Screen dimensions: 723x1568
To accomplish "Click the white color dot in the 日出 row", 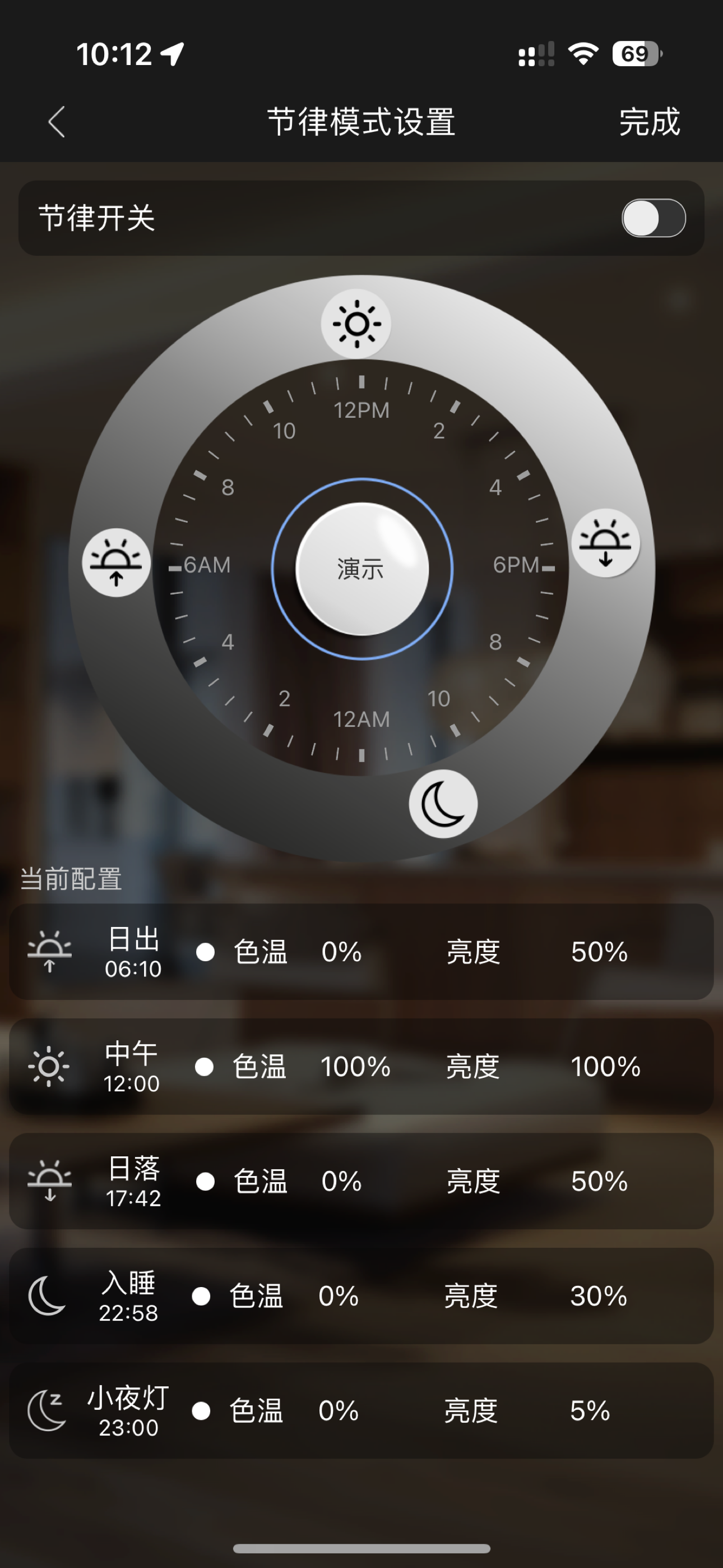I will (x=207, y=951).
